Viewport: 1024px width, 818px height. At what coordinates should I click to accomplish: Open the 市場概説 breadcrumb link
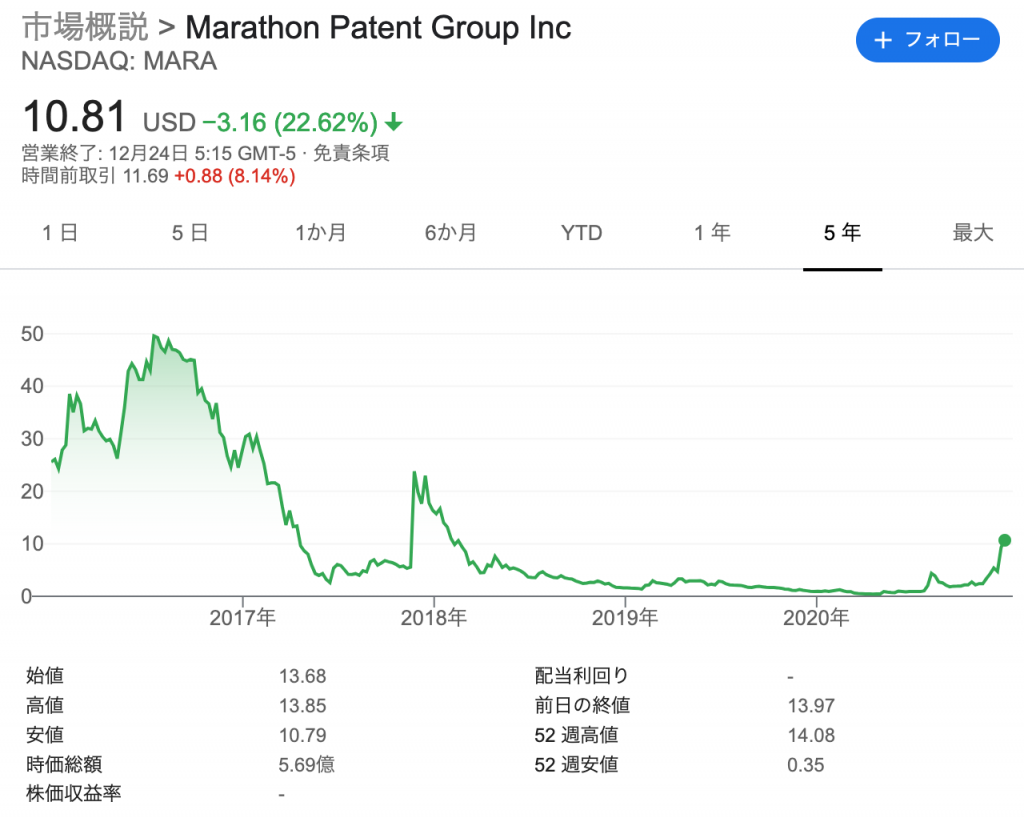point(84,27)
